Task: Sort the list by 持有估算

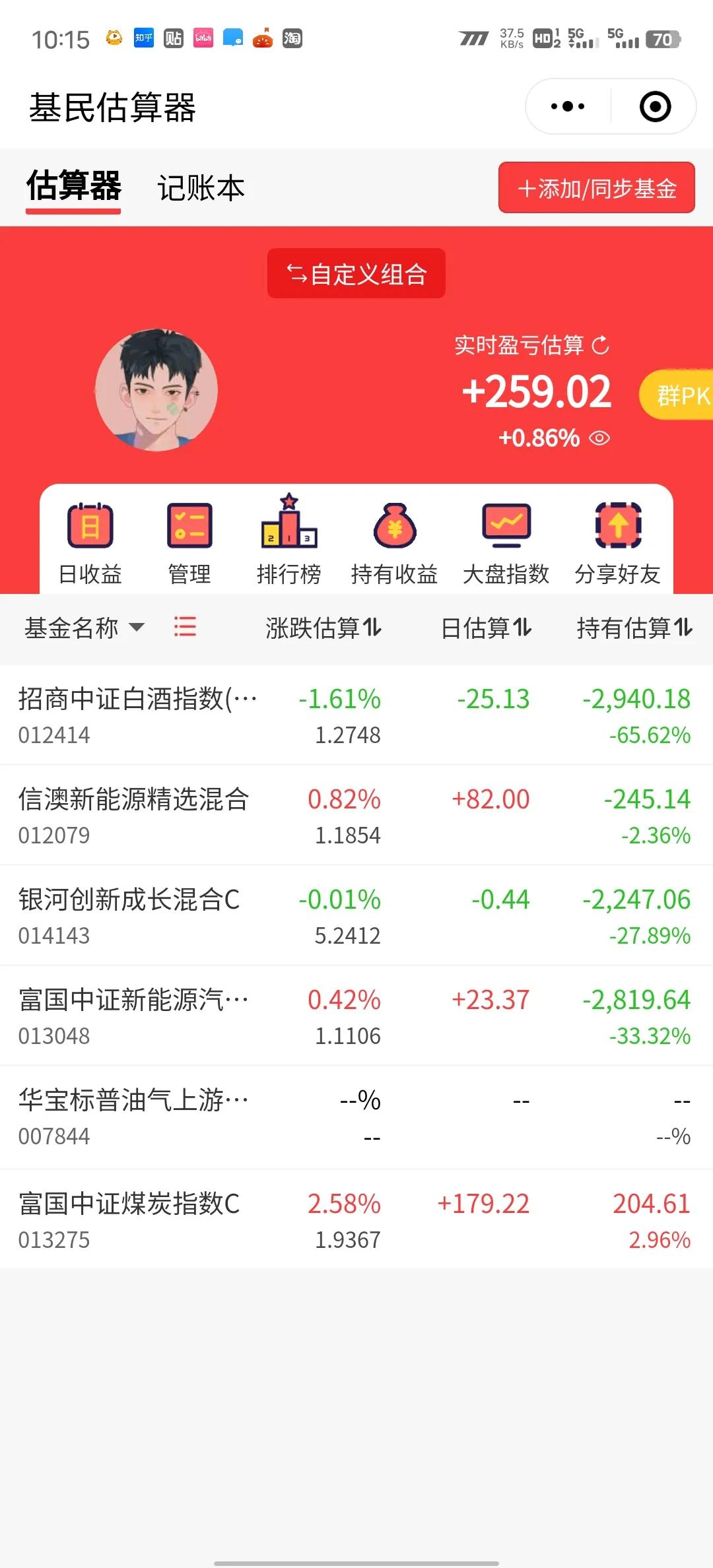Action: pyautogui.click(x=634, y=628)
